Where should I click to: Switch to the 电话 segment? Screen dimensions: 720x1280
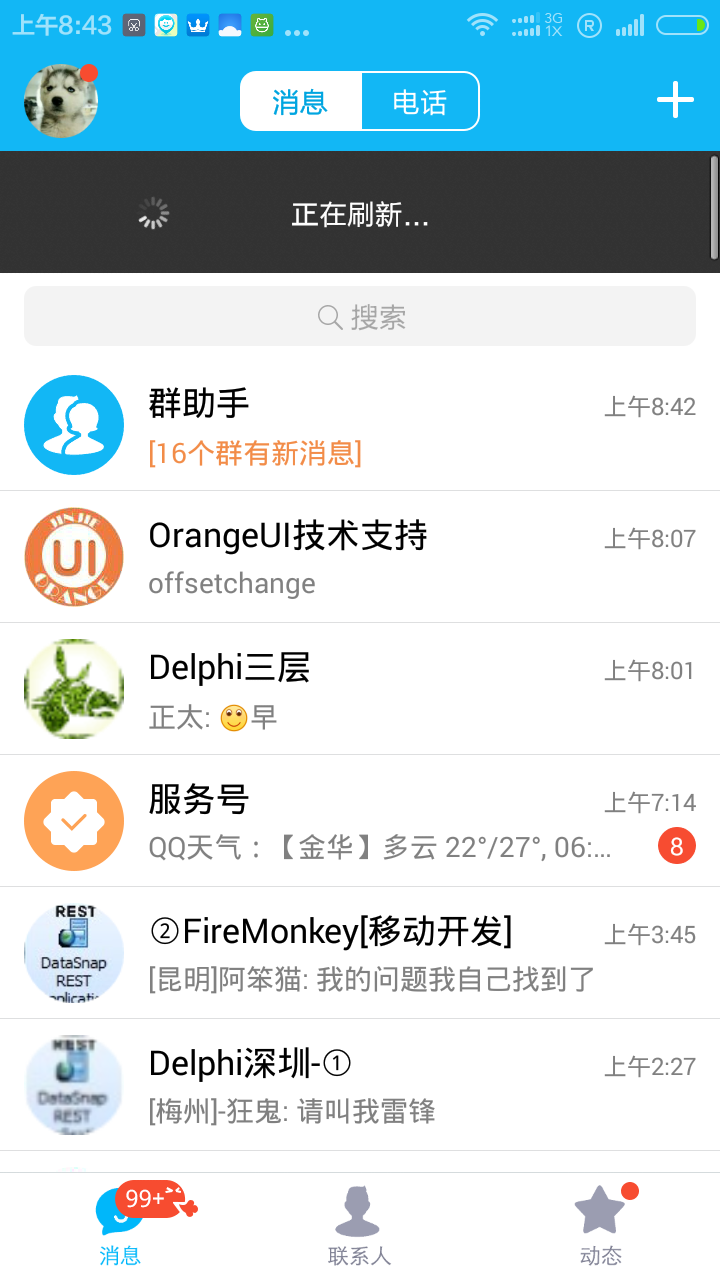click(419, 102)
